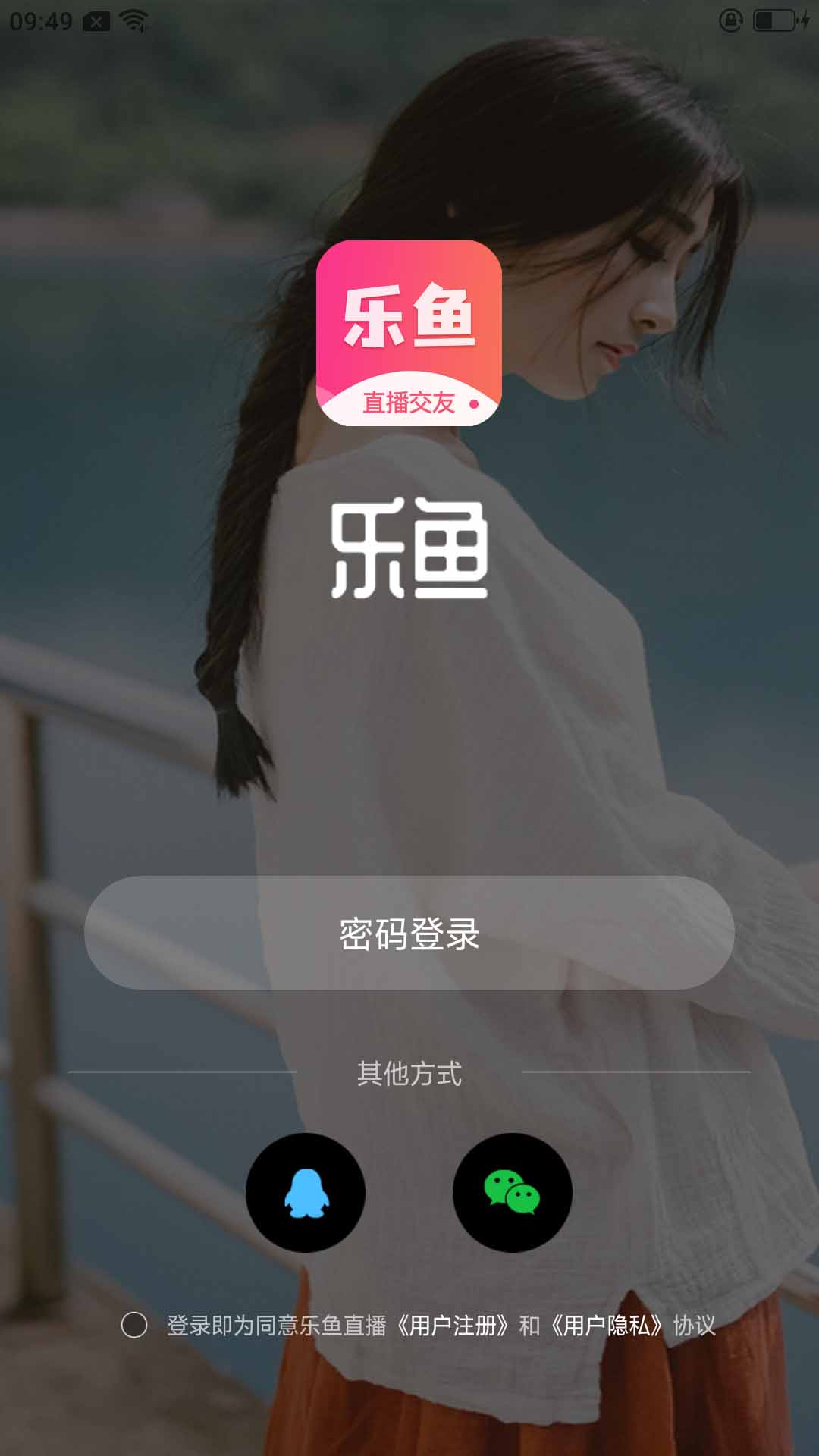
Task: Log in with QQ penguin icon
Action: (305, 1192)
